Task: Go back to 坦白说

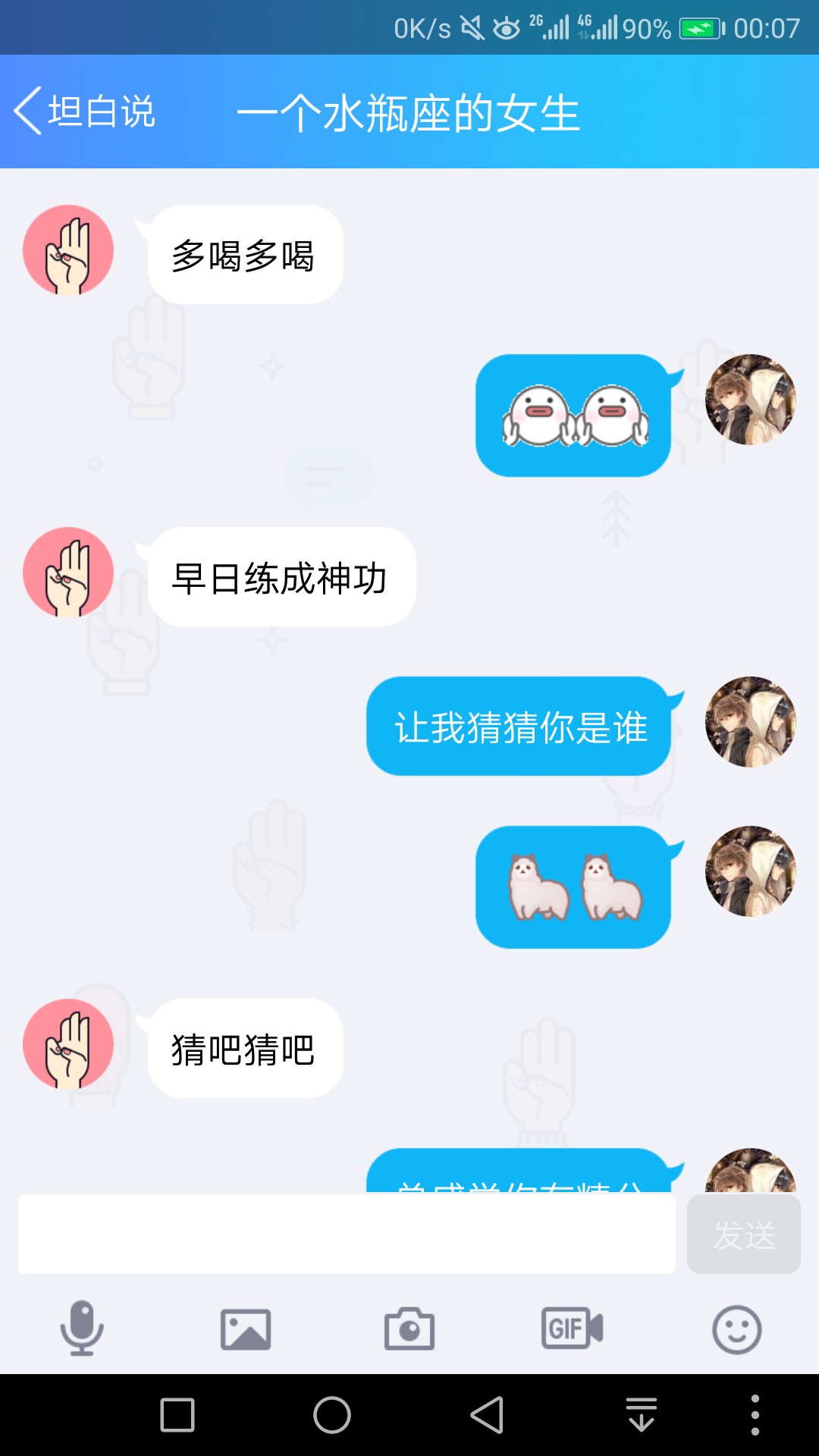Action: 84,111
